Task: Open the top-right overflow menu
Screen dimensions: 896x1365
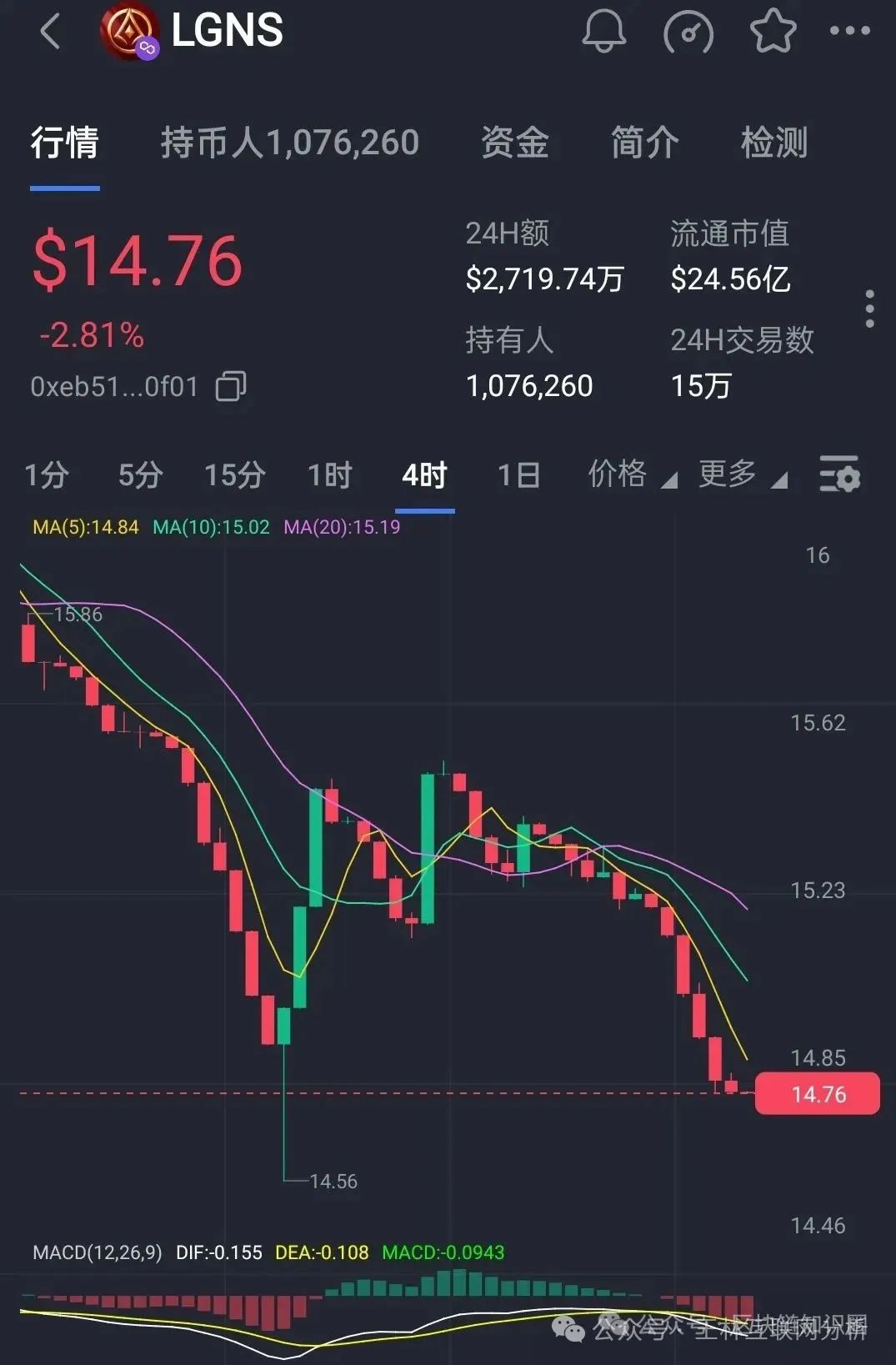Action: click(x=849, y=32)
